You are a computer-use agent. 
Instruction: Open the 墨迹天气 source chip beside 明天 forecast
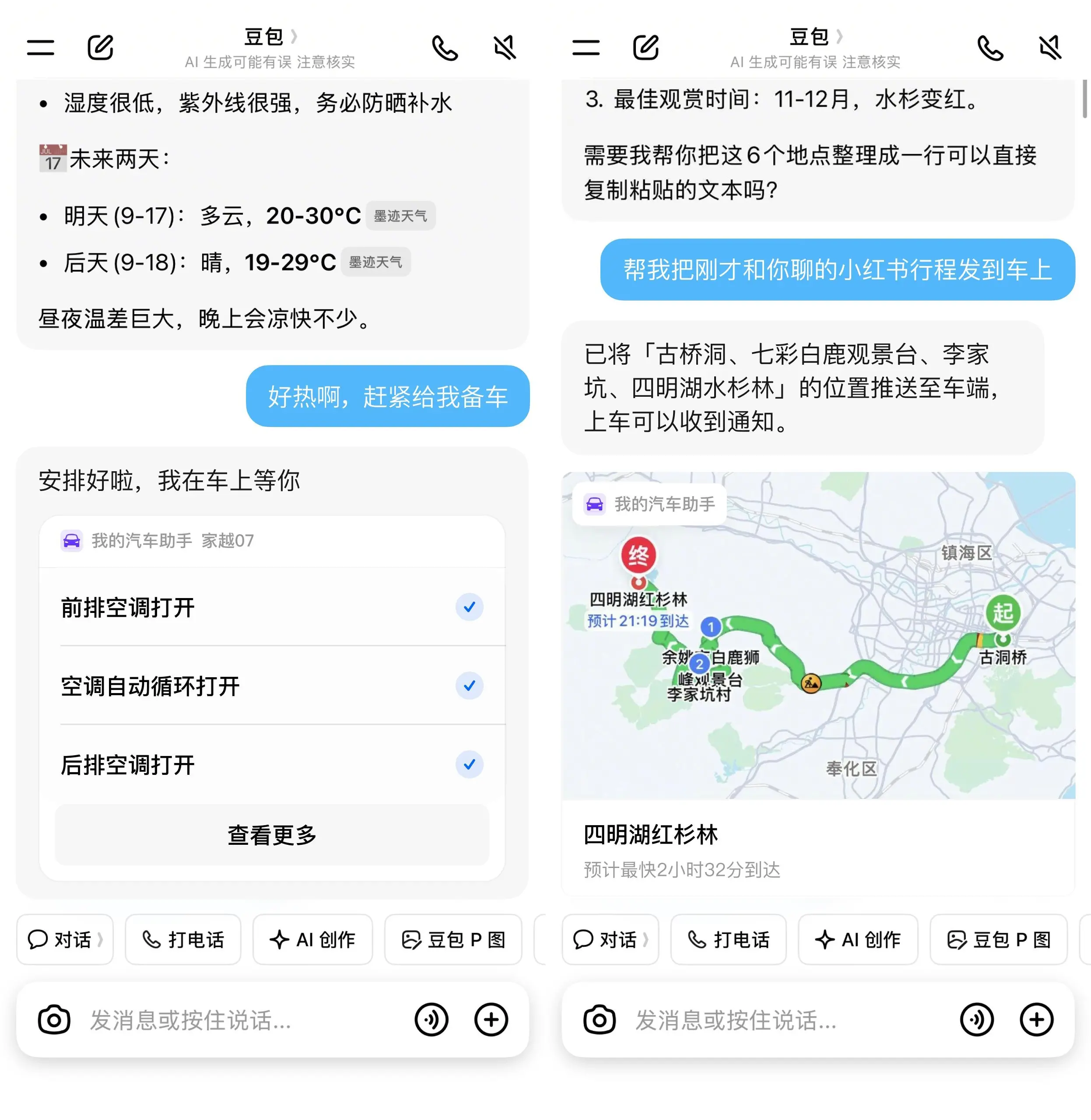tap(400, 216)
